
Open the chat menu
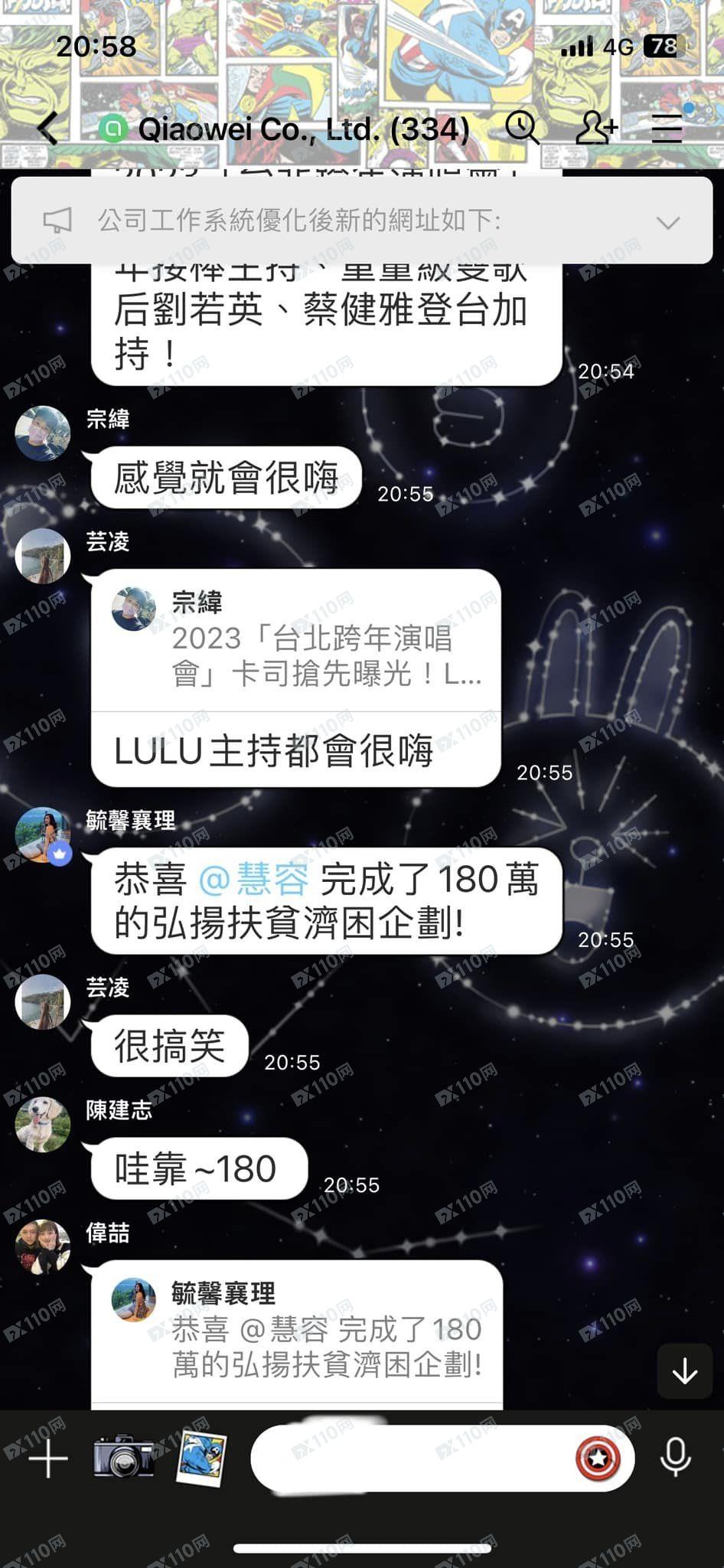667,129
